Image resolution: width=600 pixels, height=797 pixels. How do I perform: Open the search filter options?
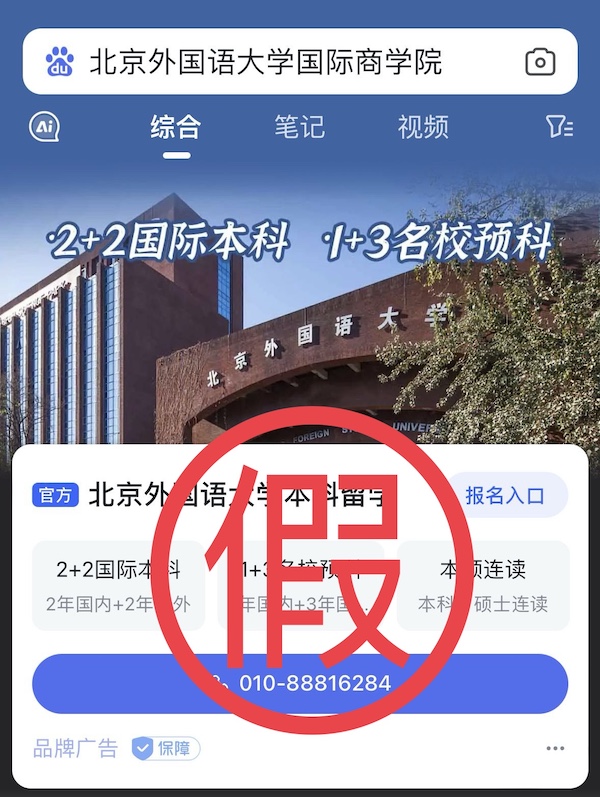click(x=558, y=127)
